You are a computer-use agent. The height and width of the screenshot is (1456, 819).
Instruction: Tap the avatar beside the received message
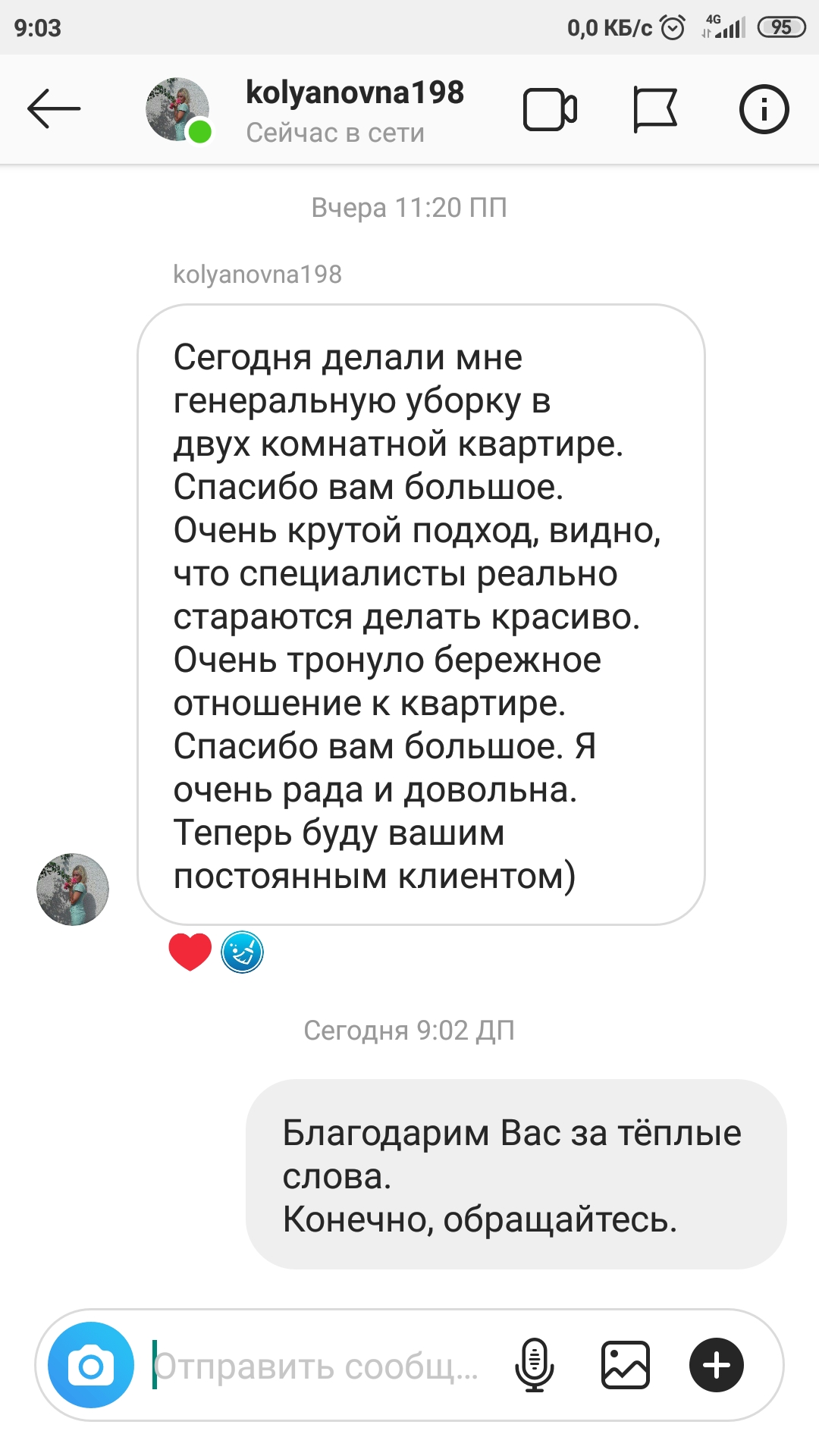point(73,890)
